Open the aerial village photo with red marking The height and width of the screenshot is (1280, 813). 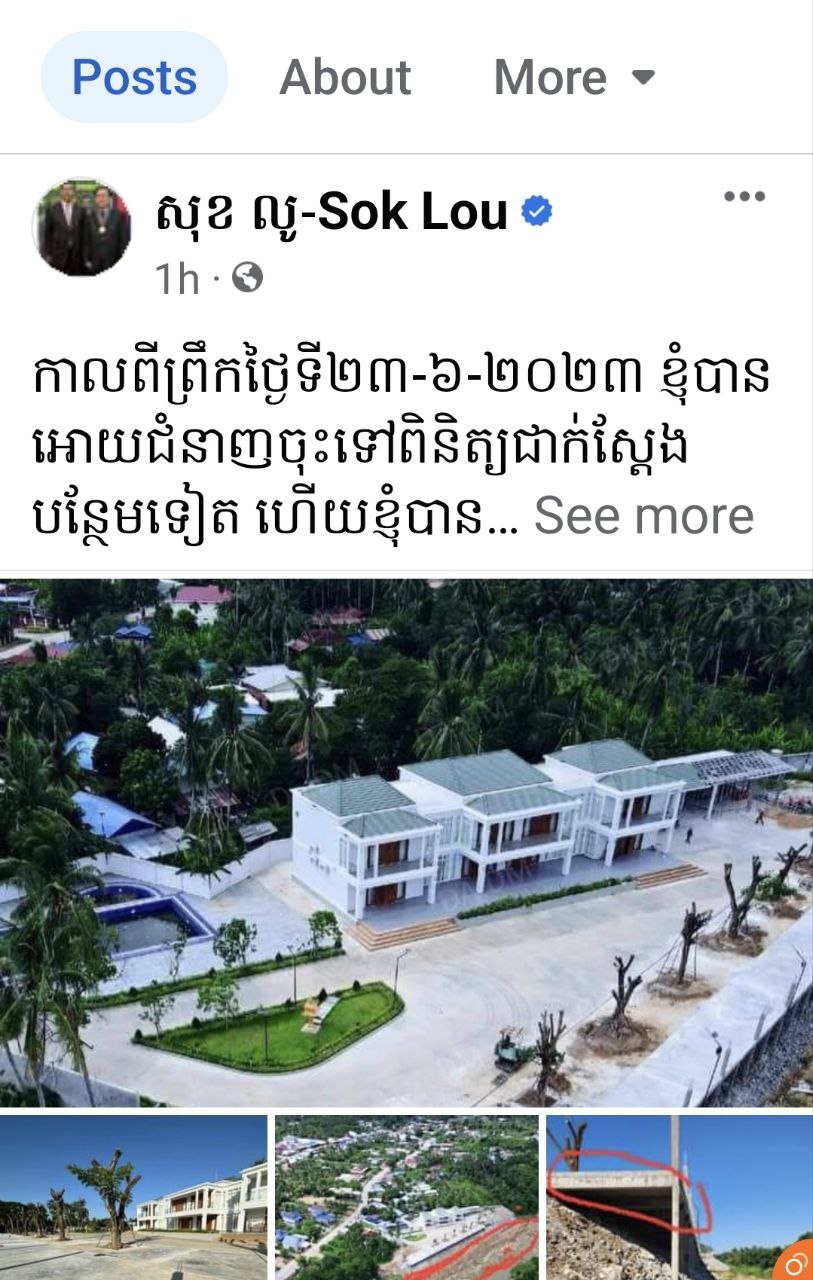[406, 1197]
